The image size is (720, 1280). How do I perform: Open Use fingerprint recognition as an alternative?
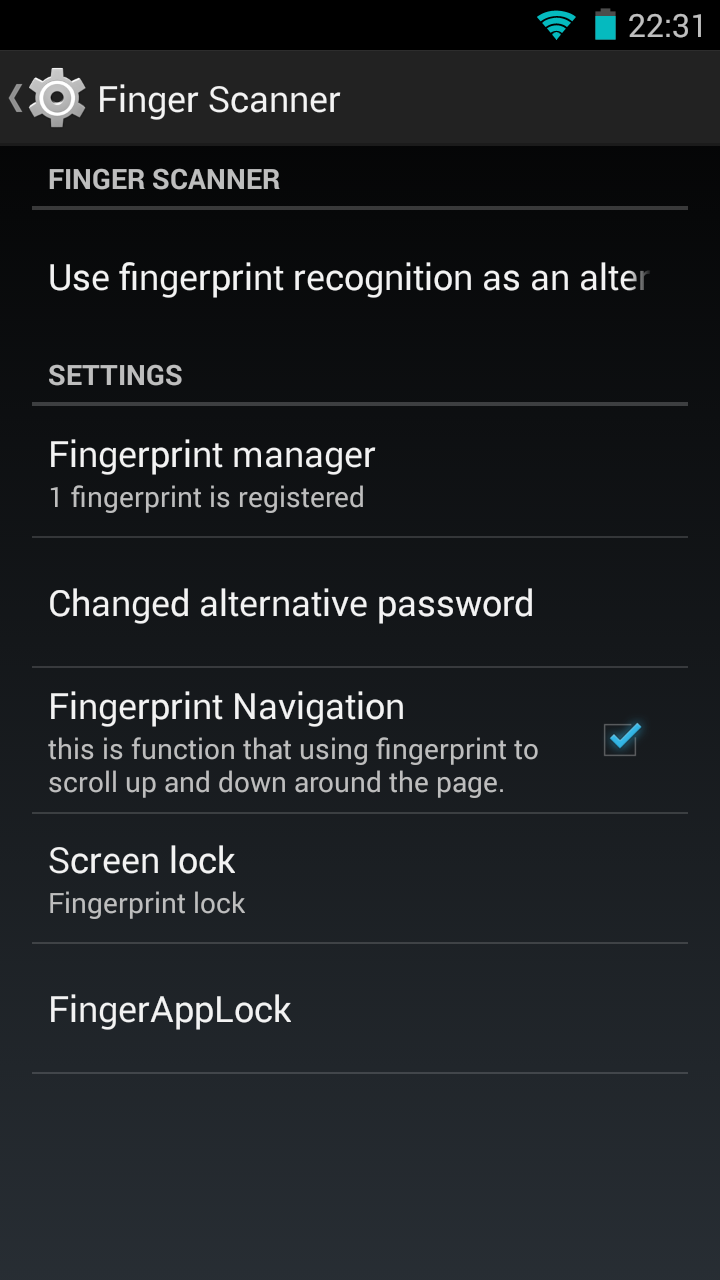(x=348, y=278)
